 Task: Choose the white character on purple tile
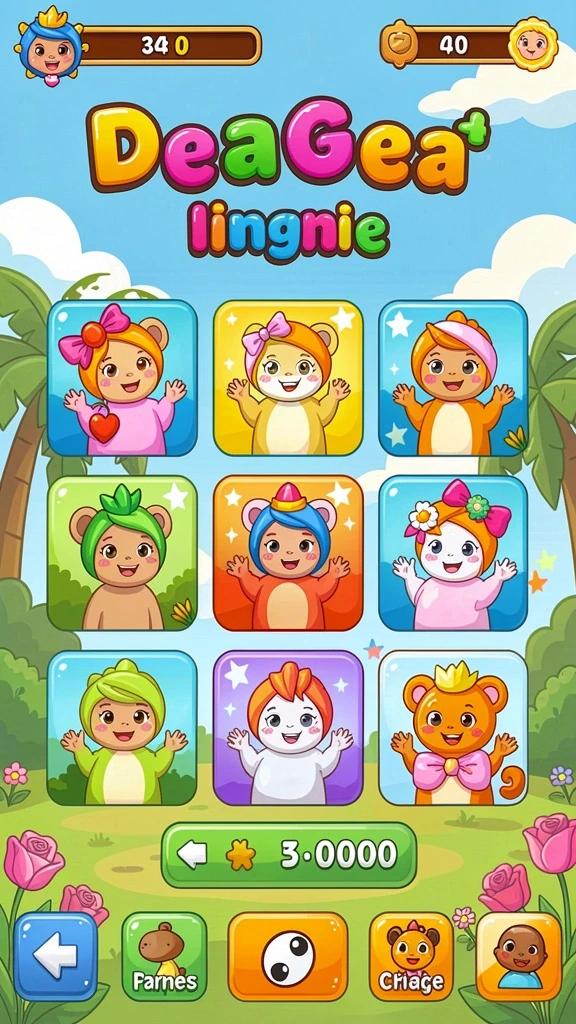click(288, 728)
